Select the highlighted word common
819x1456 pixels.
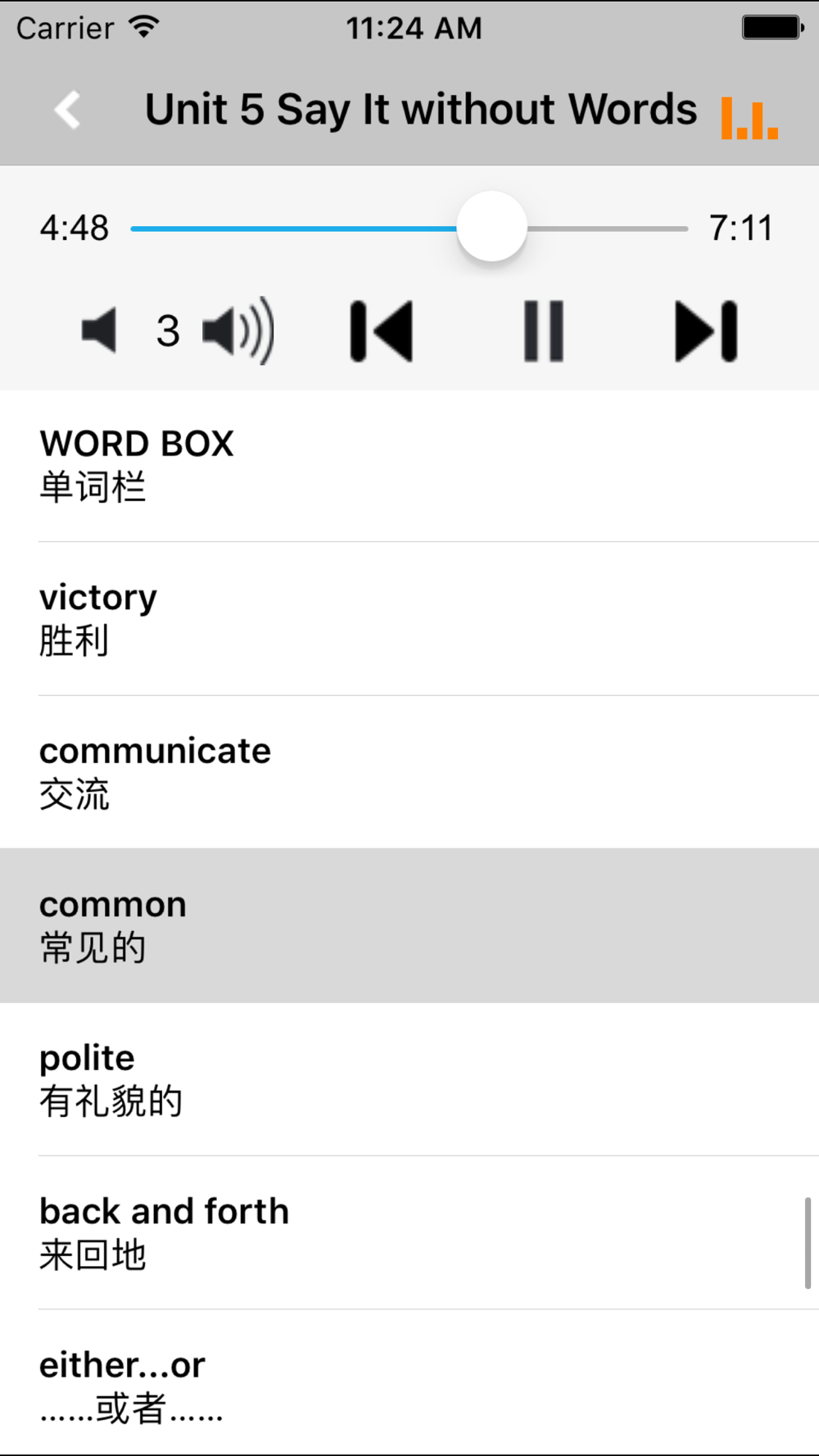coord(409,925)
